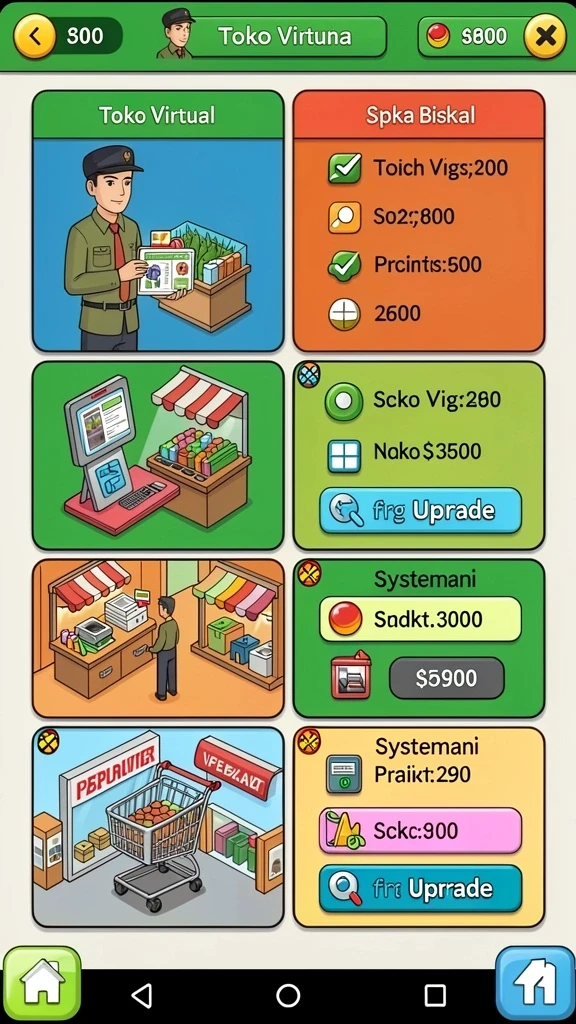Image resolution: width=576 pixels, height=1024 pixels.
Task: Tap the Upgrade button under Sckc:900
Action: point(420,888)
